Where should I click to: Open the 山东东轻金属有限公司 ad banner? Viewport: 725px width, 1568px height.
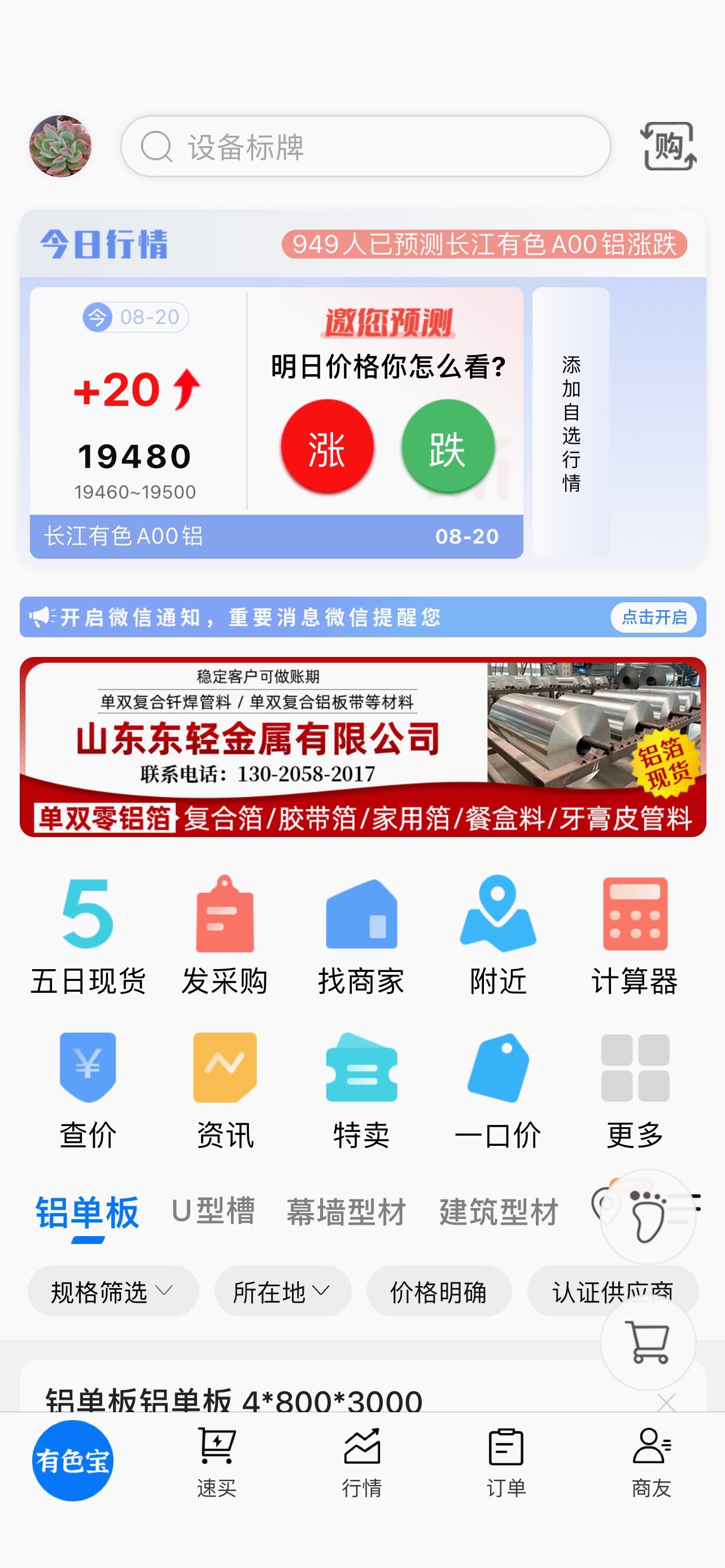point(363,747)
